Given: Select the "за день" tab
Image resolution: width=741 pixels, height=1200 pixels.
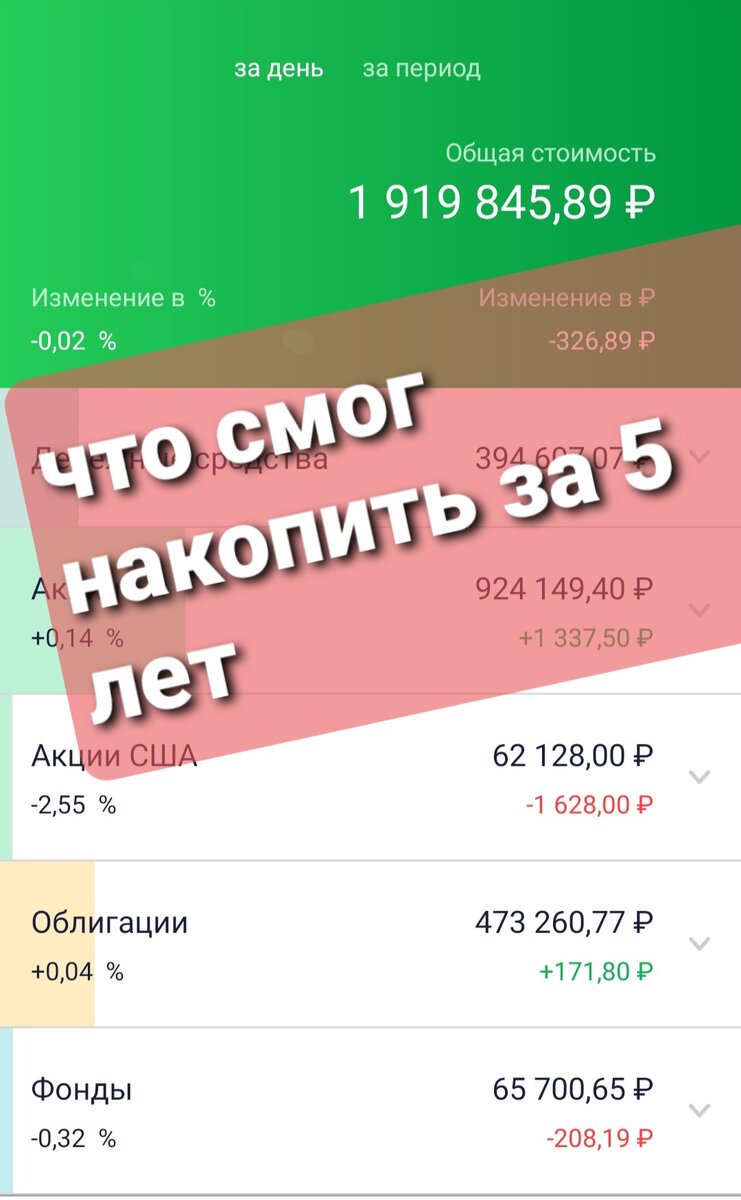Looking at the screenshot, I should [279, 69].
